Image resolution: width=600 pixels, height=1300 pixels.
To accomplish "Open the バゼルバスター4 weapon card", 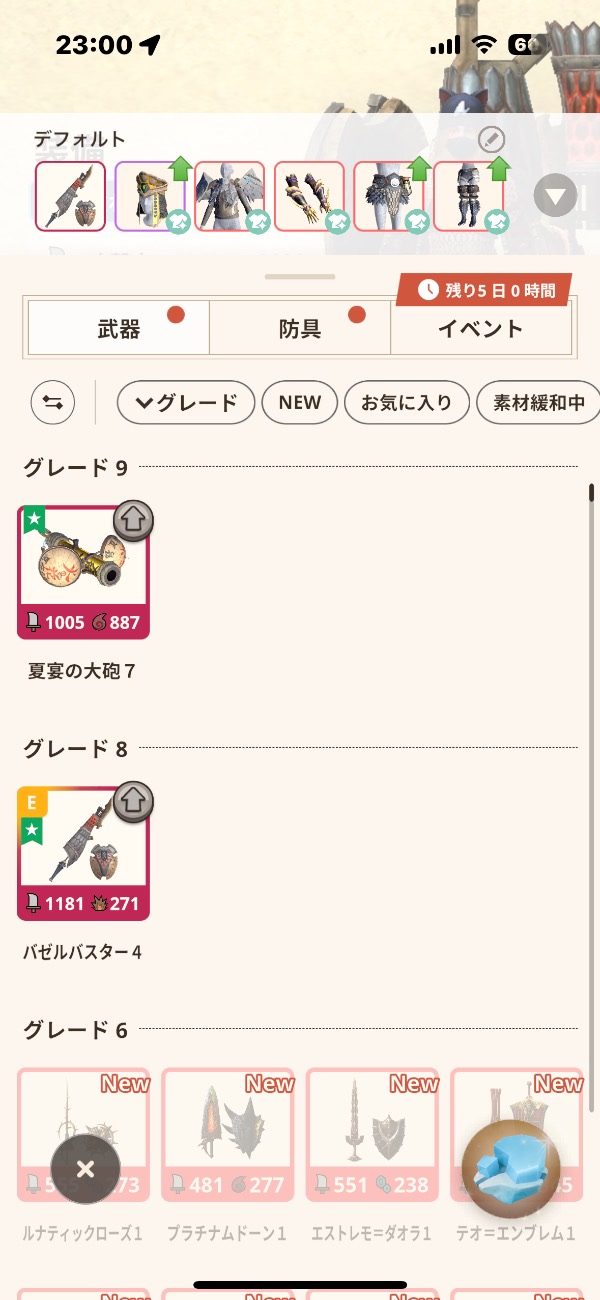I will click(x=83, y=853).
